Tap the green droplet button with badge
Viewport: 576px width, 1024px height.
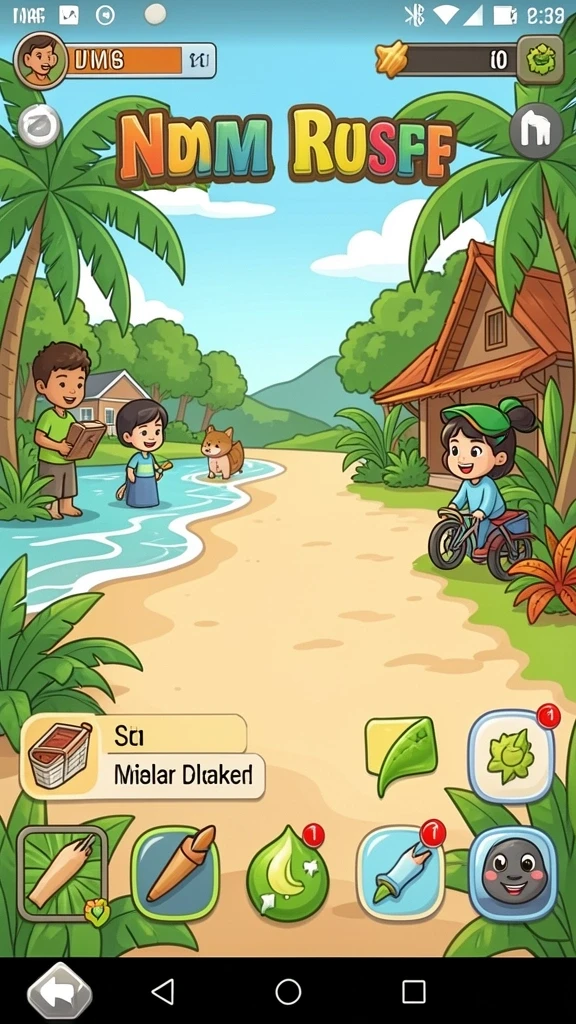click(287, 874)
